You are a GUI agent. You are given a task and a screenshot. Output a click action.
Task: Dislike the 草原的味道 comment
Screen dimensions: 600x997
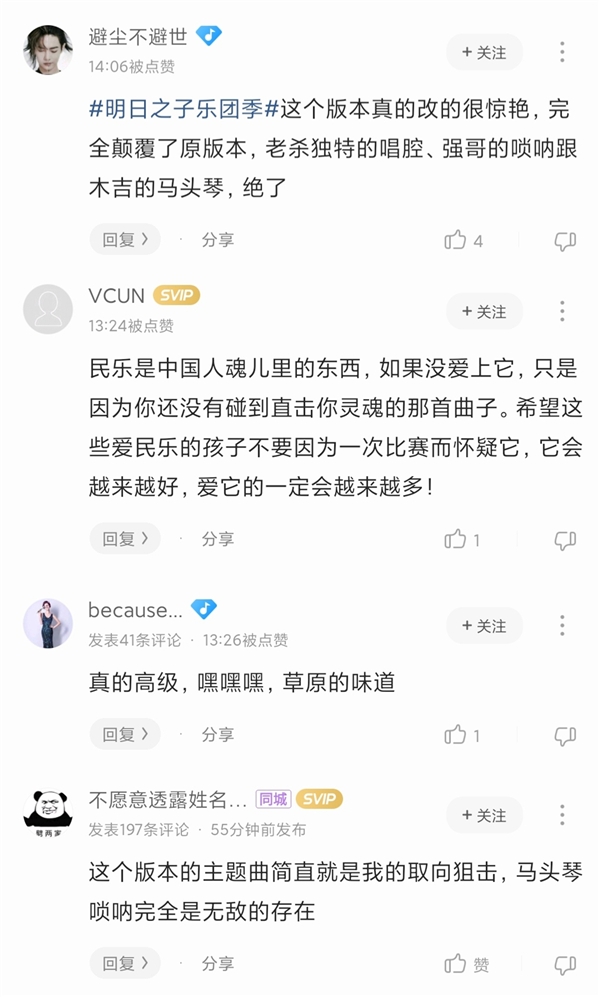(565, 736)
